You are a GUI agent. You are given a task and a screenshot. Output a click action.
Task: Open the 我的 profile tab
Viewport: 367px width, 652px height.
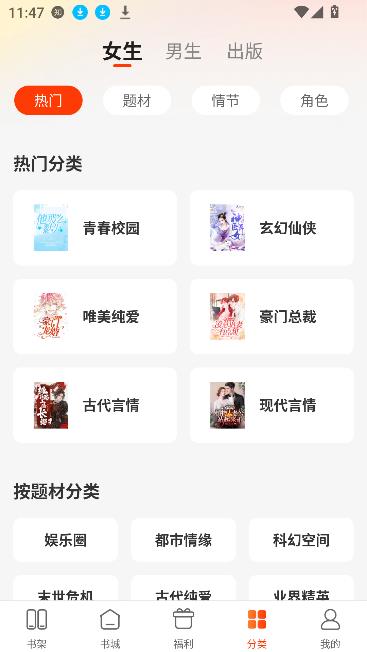(x=330, y=628)
